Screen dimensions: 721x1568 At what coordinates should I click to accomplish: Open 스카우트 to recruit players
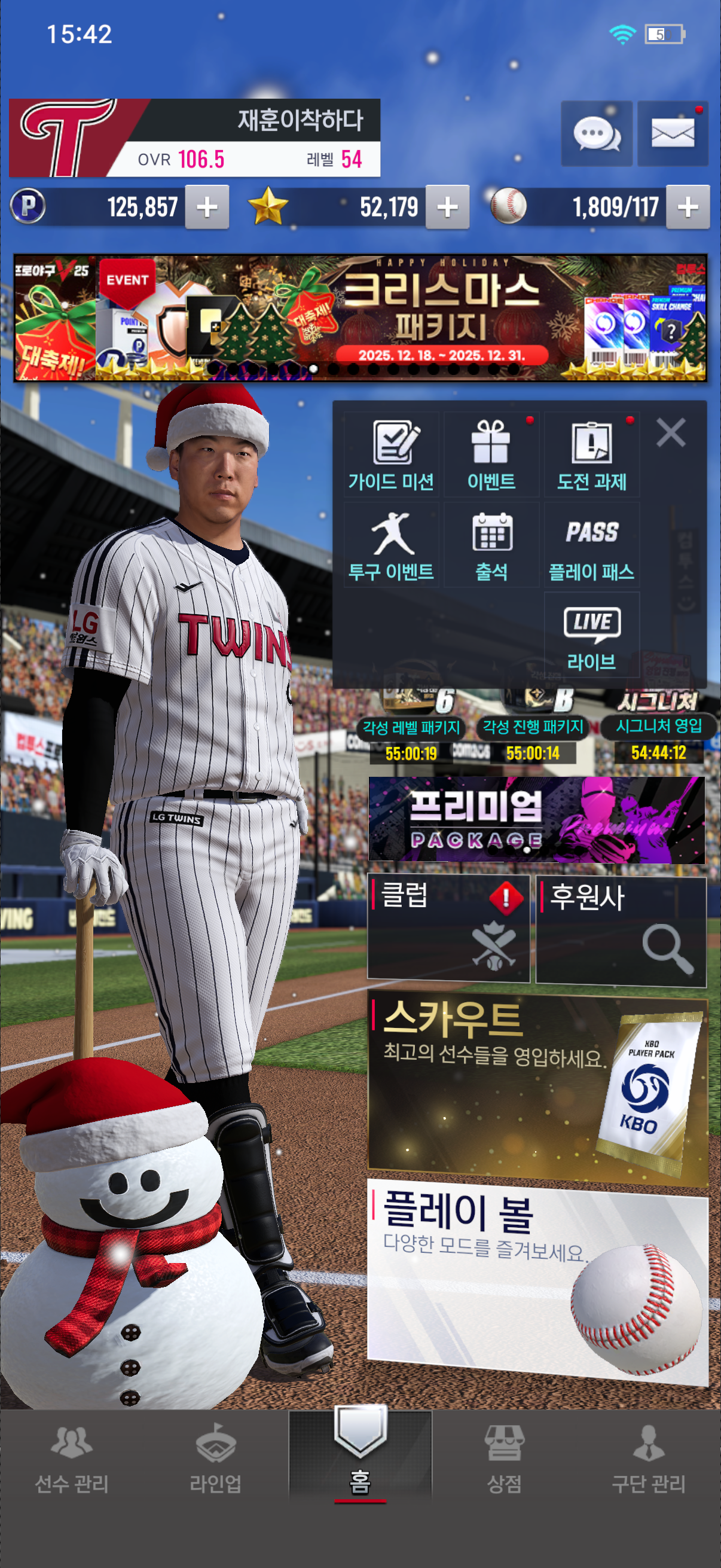point(537,1091)
